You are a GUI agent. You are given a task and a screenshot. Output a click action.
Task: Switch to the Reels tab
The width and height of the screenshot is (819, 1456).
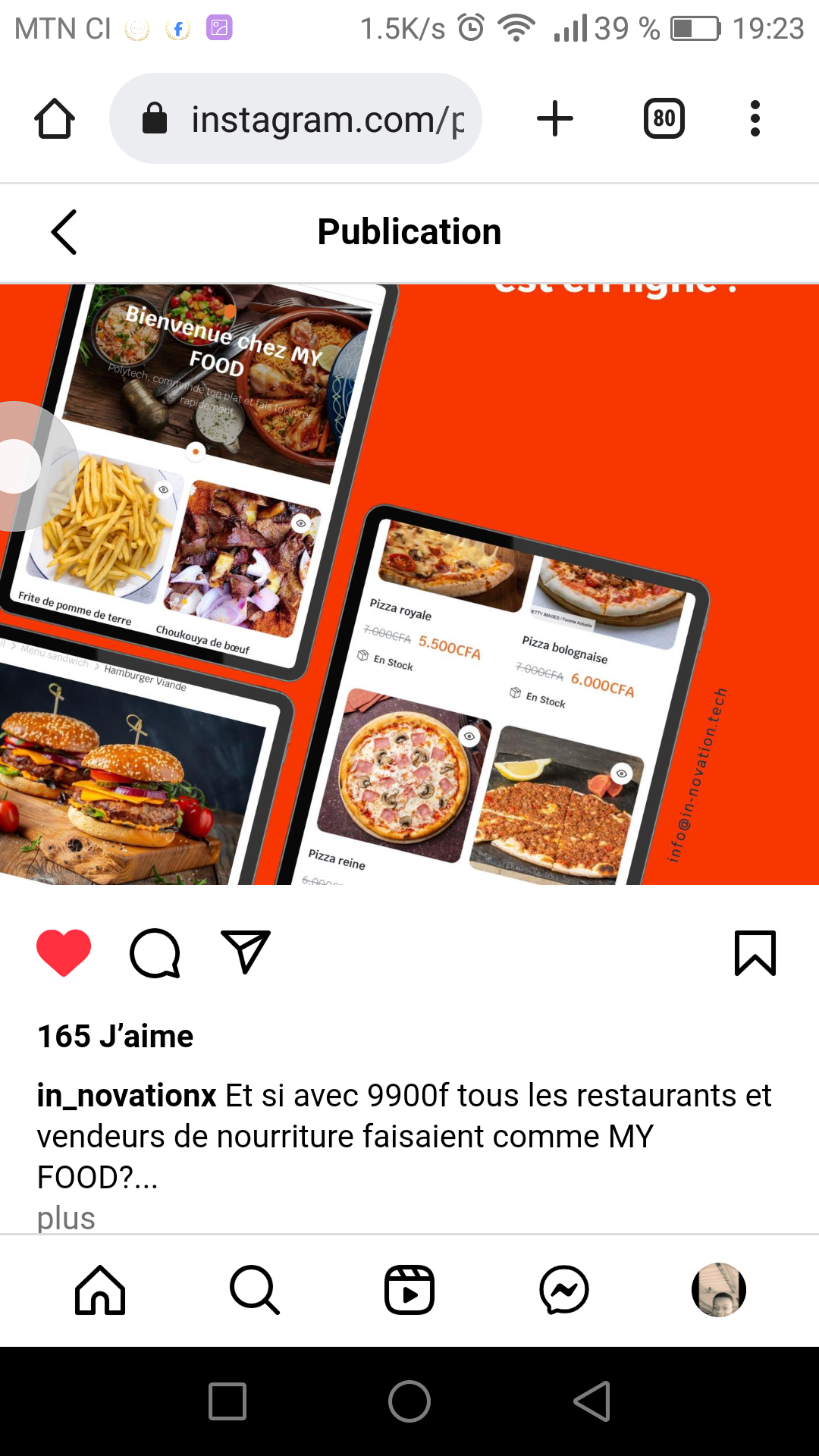click(409, 1289)
